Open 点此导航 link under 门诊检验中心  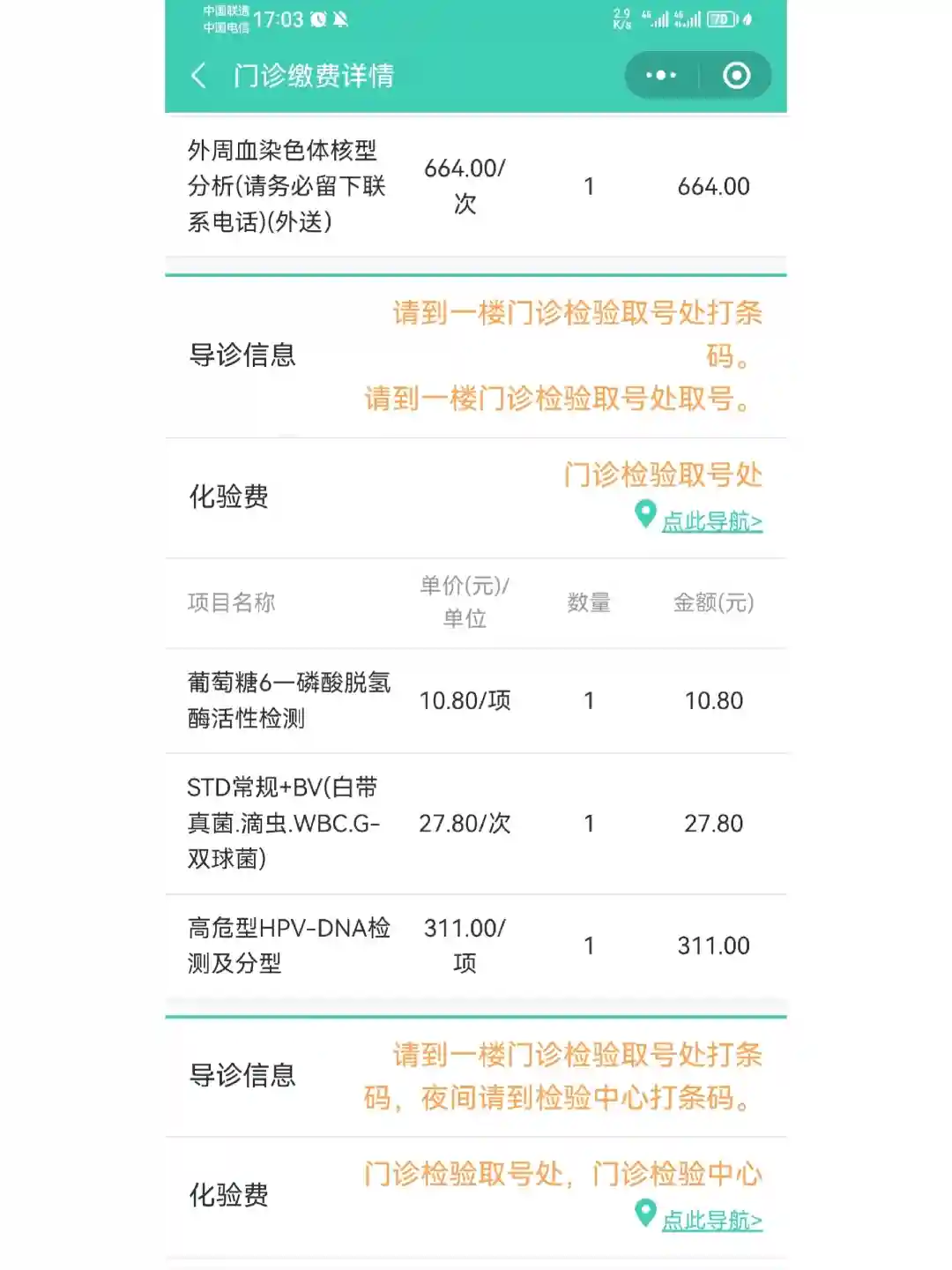pos(710,1220)
